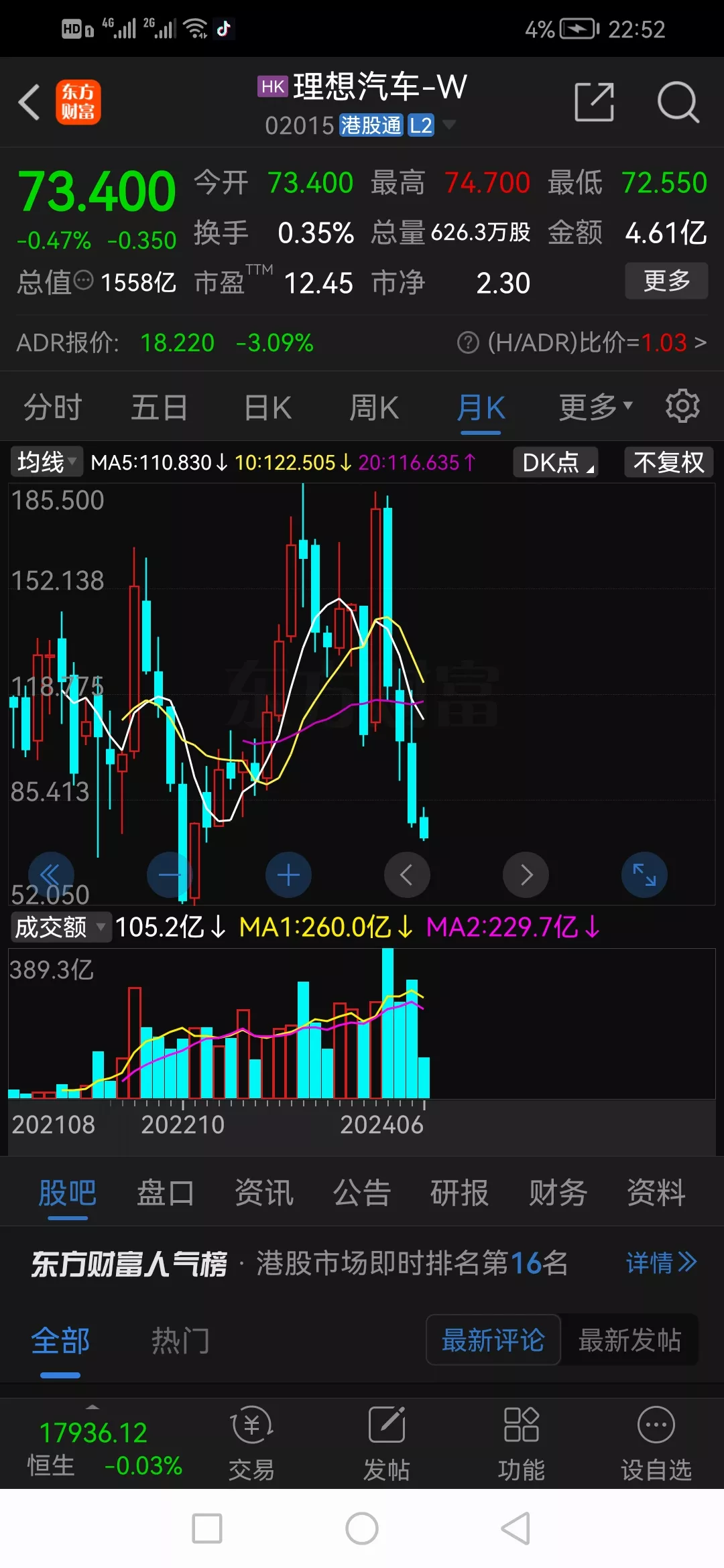Image resolution: width=724 pixels, height=1568 pixels.
Task: Open chart settings gear icon
Action: [682, 406]
